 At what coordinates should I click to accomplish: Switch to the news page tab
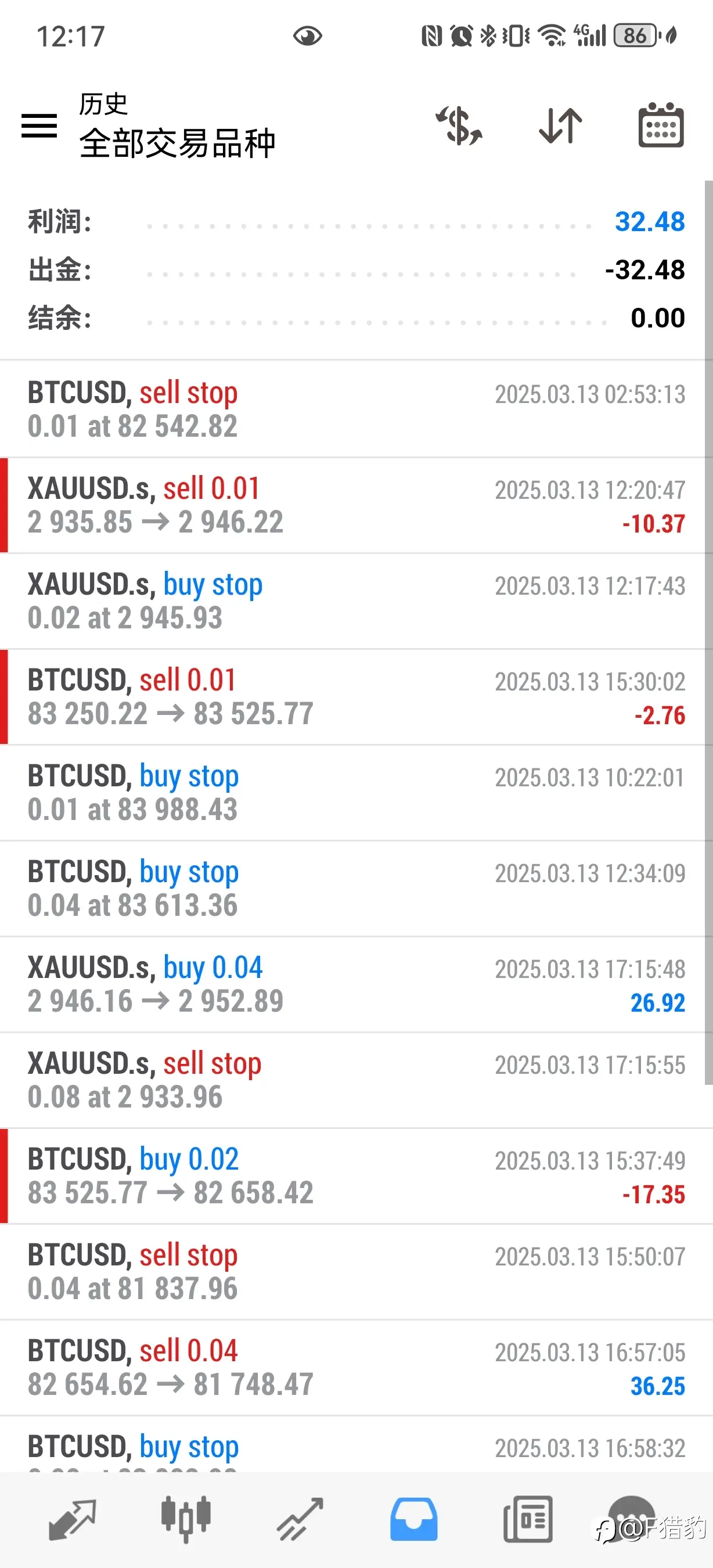pyautogui.click(x=528, y=1519)
